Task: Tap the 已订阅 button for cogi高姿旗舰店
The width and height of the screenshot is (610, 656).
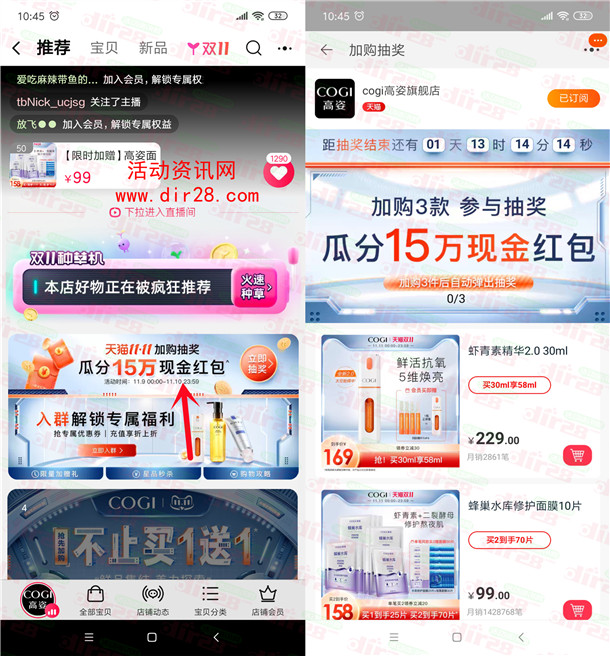Action: 573,98
